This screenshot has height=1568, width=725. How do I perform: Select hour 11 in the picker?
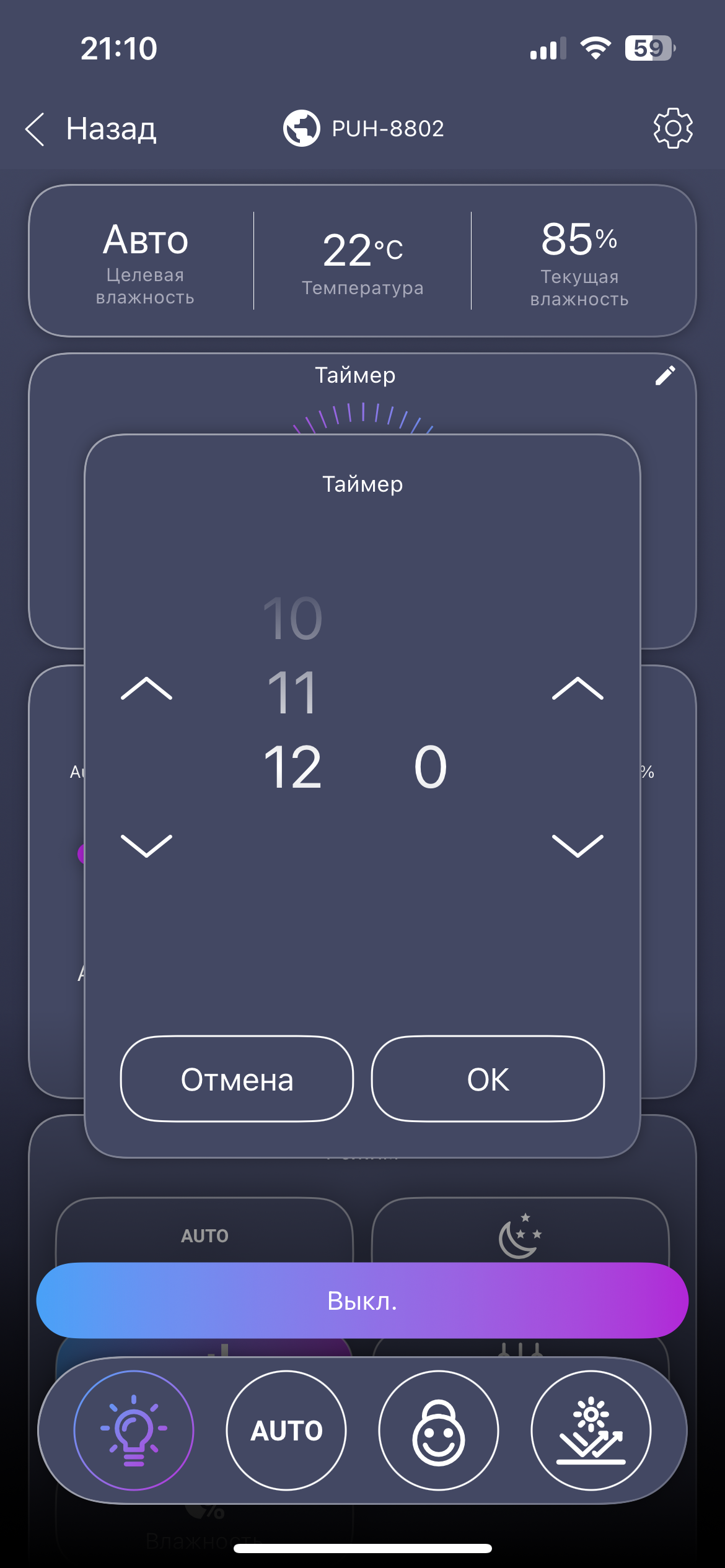292,693
